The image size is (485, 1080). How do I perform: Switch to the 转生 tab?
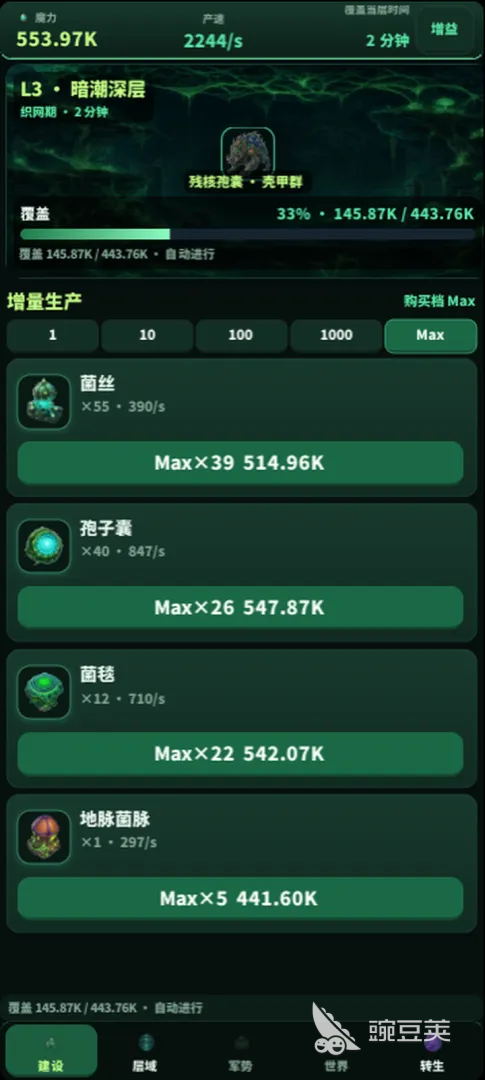tap(432, 1051)
